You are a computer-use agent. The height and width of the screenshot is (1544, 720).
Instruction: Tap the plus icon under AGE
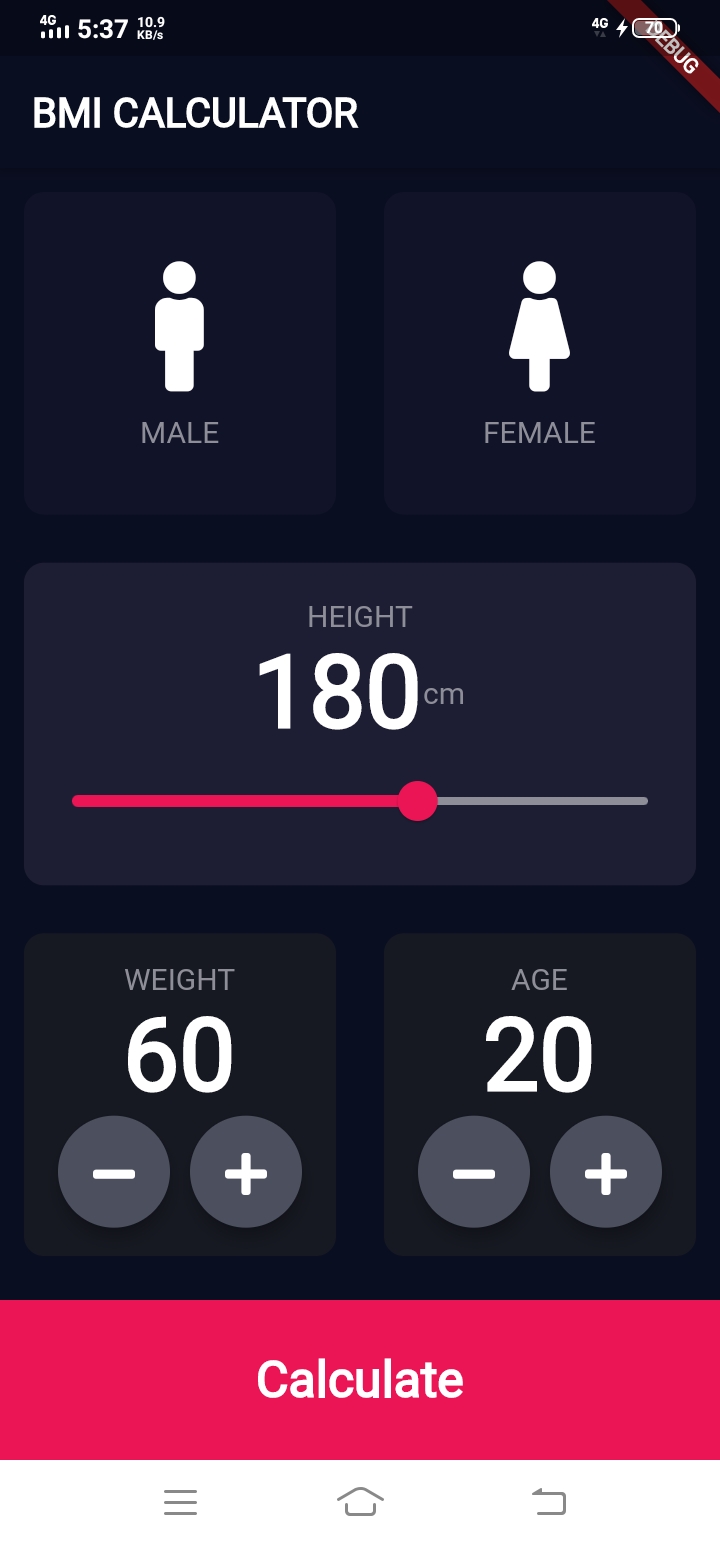click(x=606, y=1172)
